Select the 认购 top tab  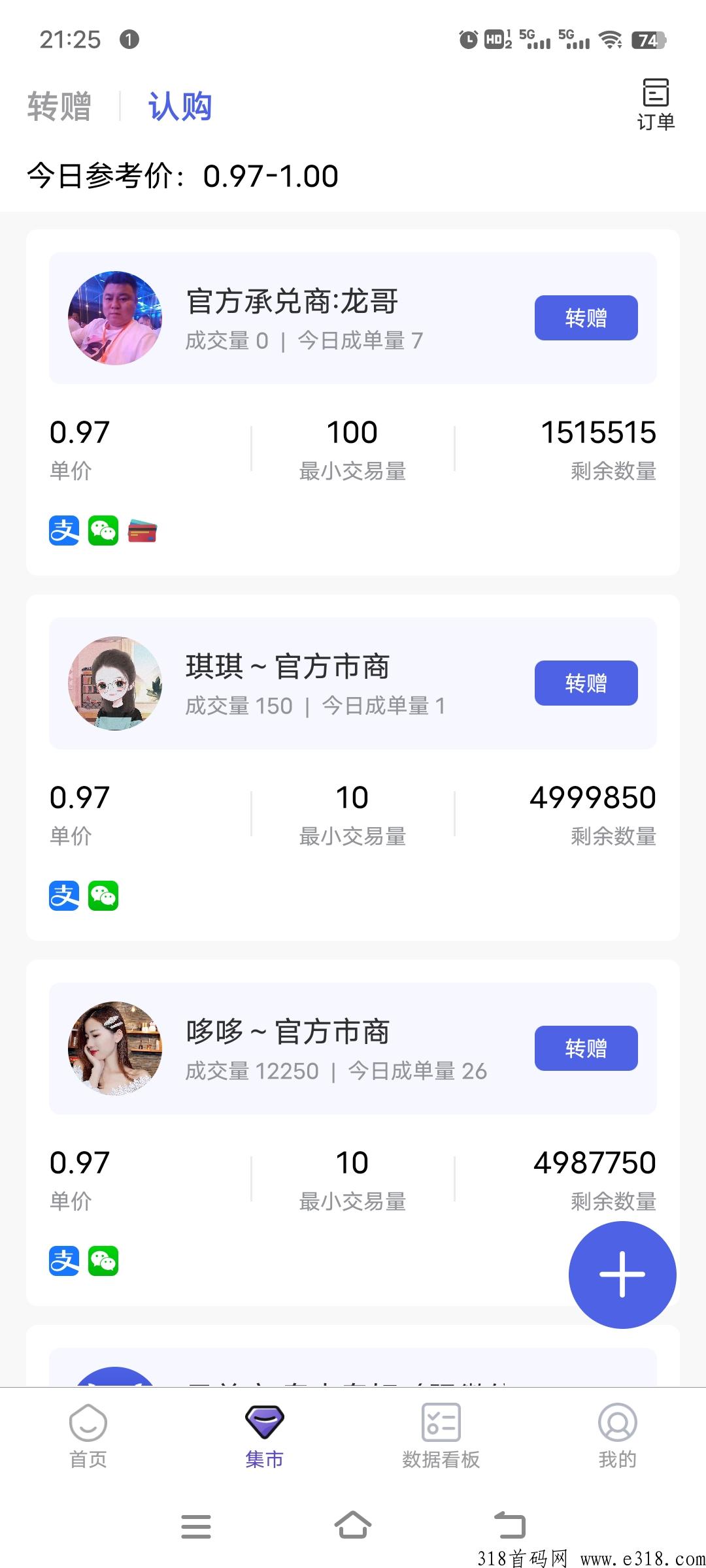(x=180, y=106)
